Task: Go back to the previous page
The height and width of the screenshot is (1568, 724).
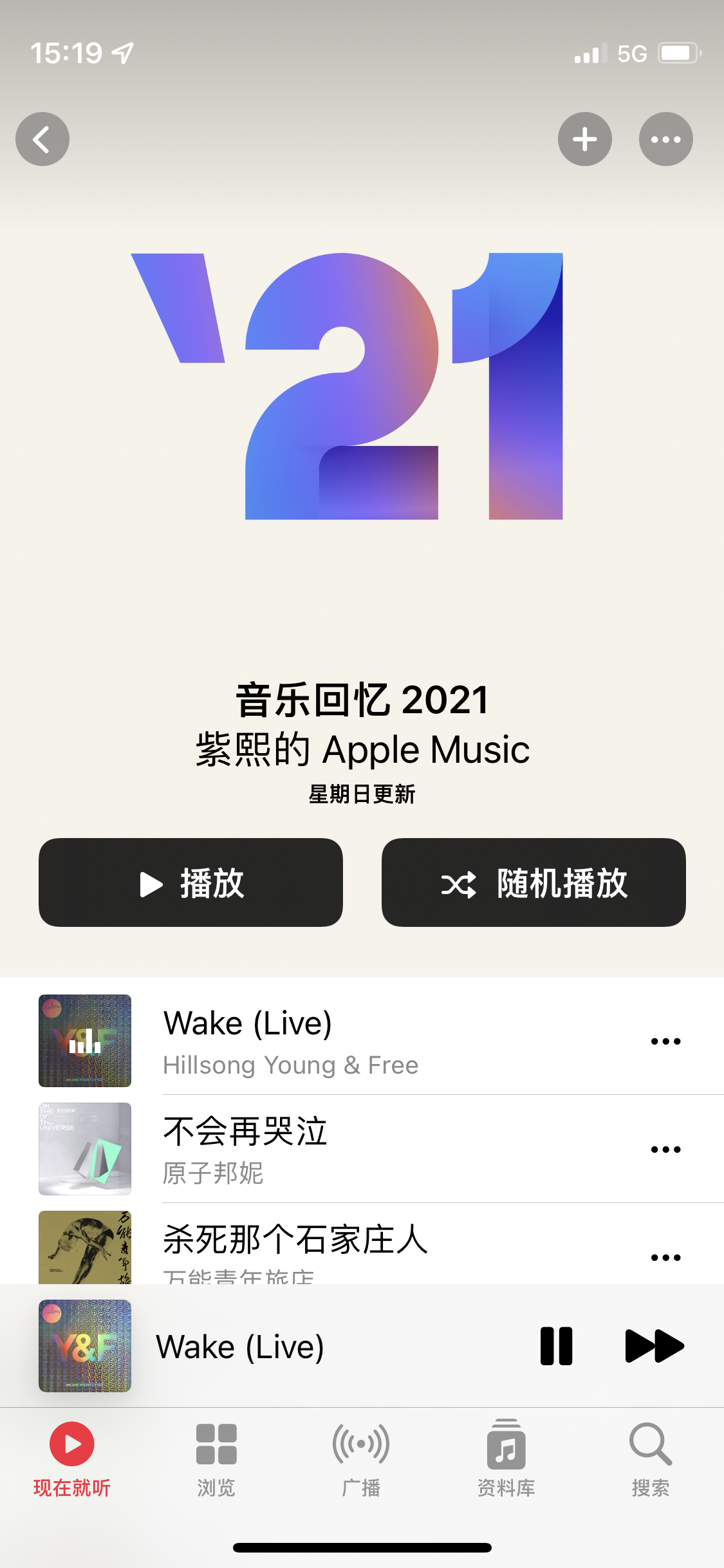Action: pos(42,139)
